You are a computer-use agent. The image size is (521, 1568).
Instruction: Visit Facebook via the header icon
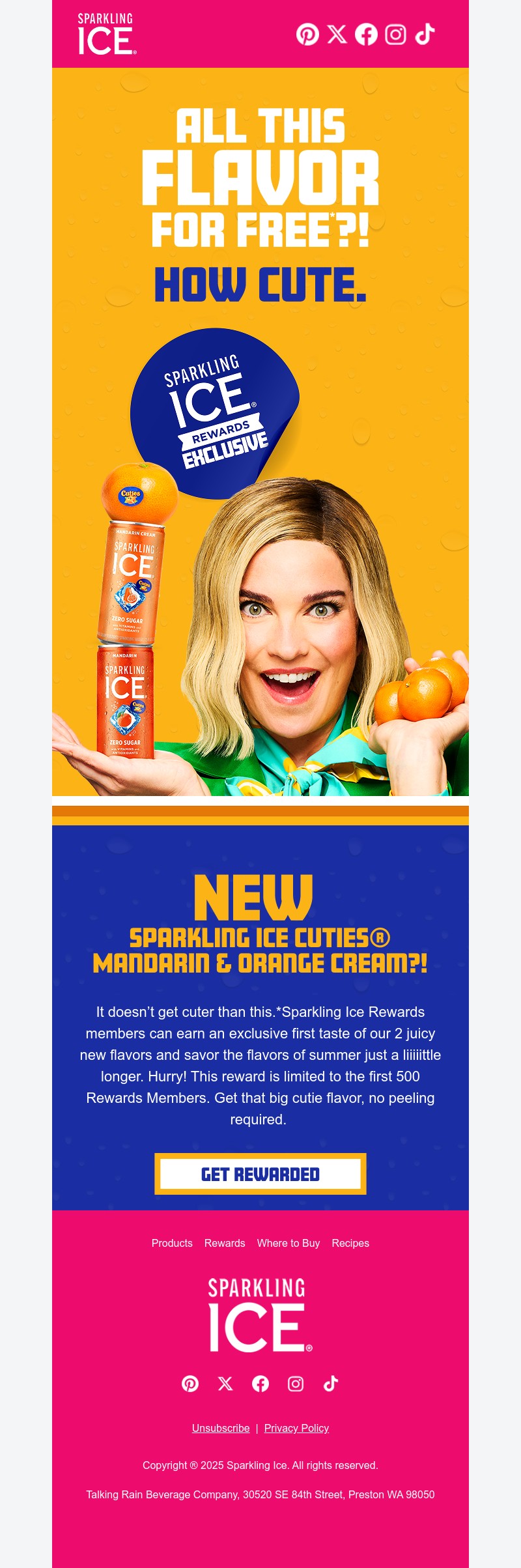tap(366, 34)
